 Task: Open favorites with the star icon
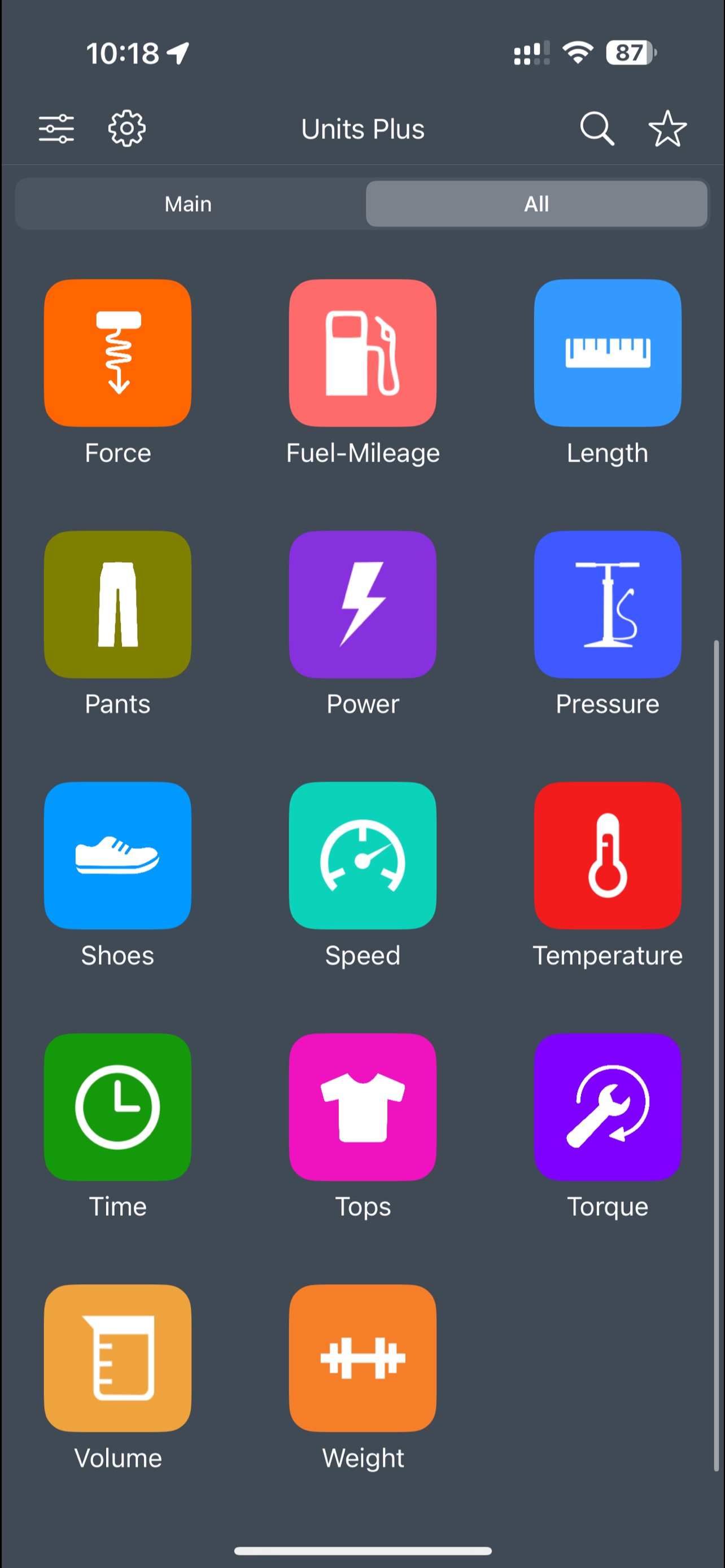[667, 128]
